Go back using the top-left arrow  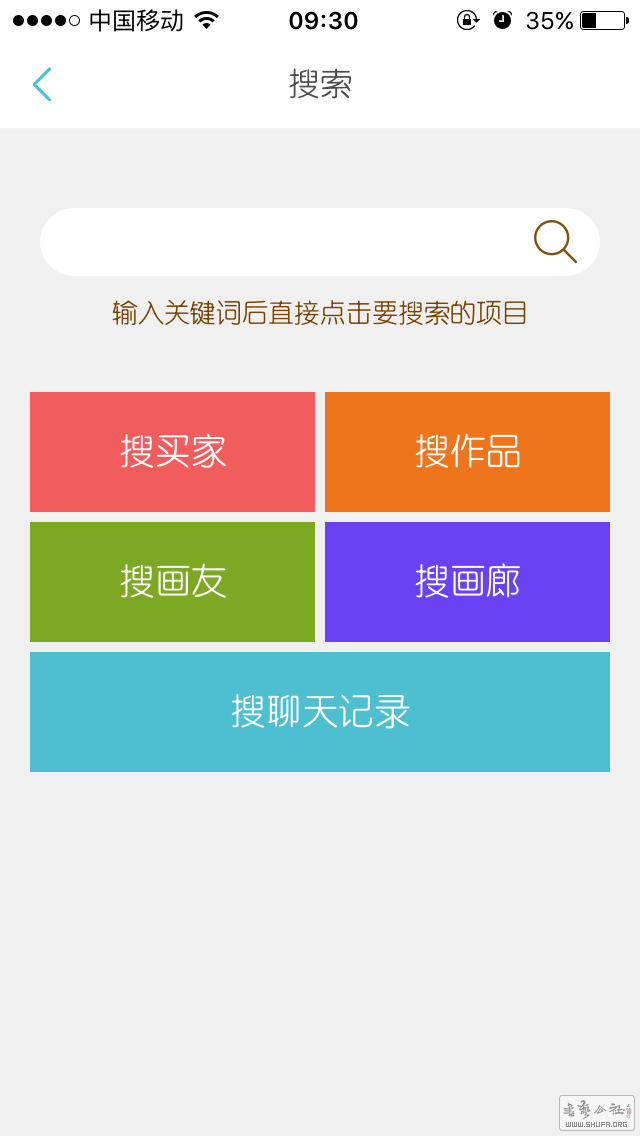tap(42, 85)
